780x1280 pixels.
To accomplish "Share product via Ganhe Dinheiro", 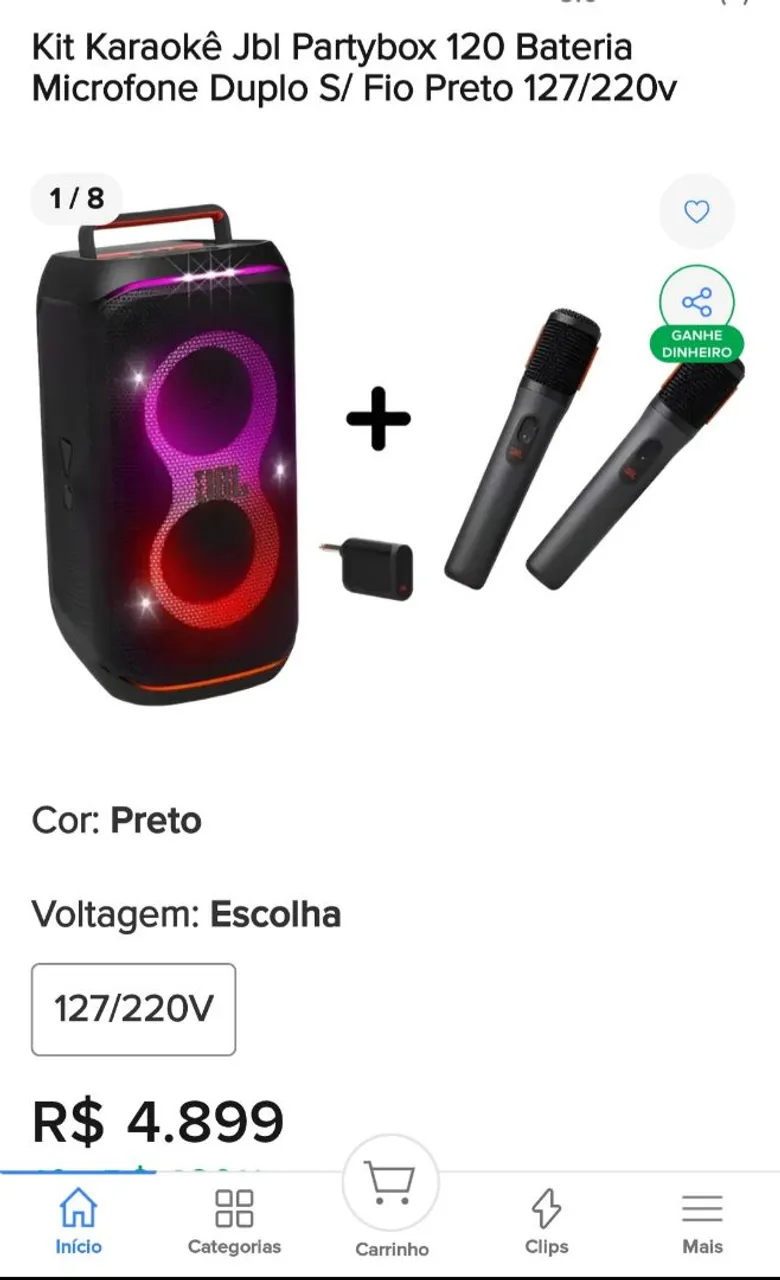I will pyautogui.click(x=696, y=304).
